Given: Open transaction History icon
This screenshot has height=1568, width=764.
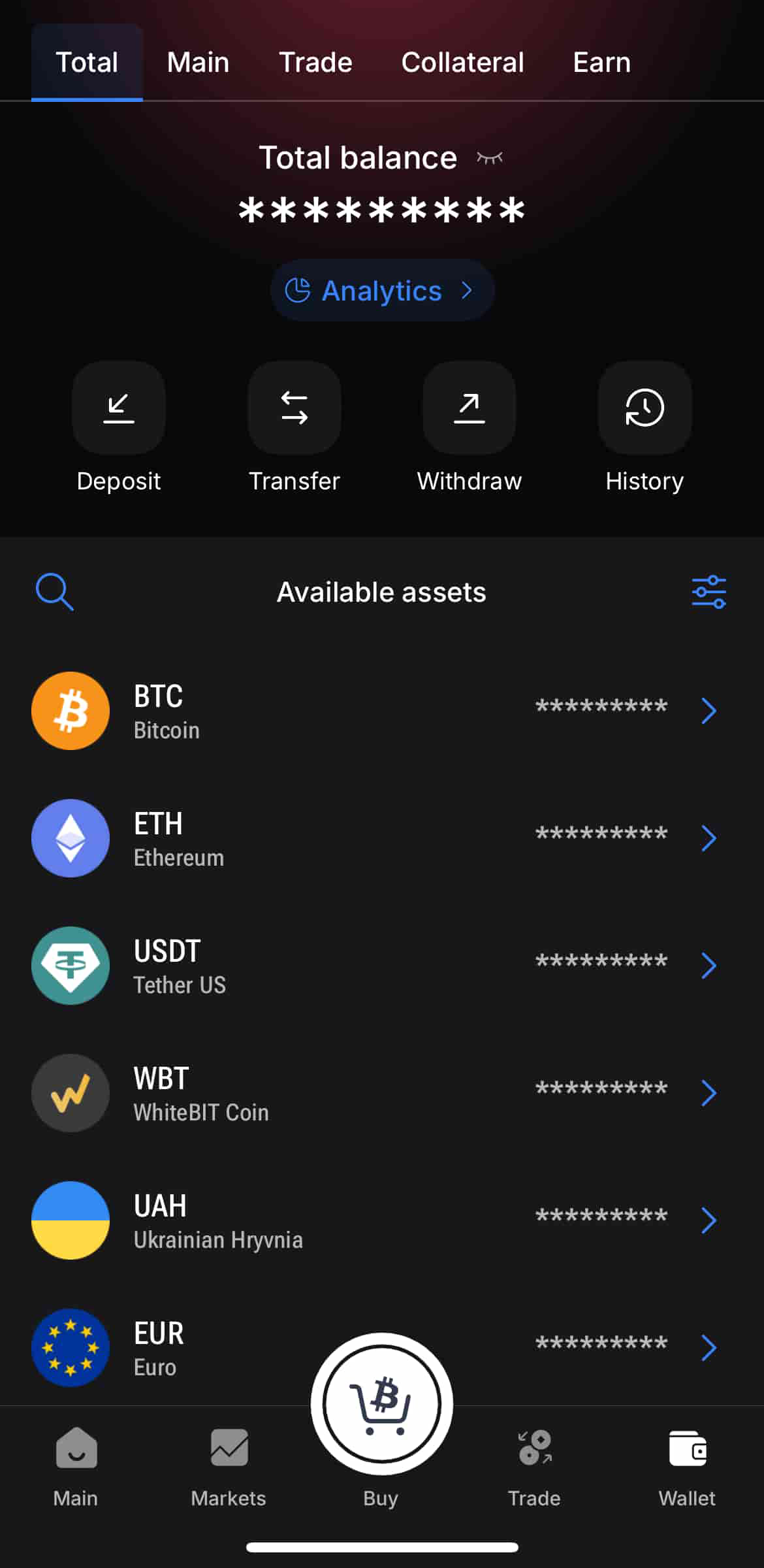Looking at the screenshot, I should tap(644, 408).
